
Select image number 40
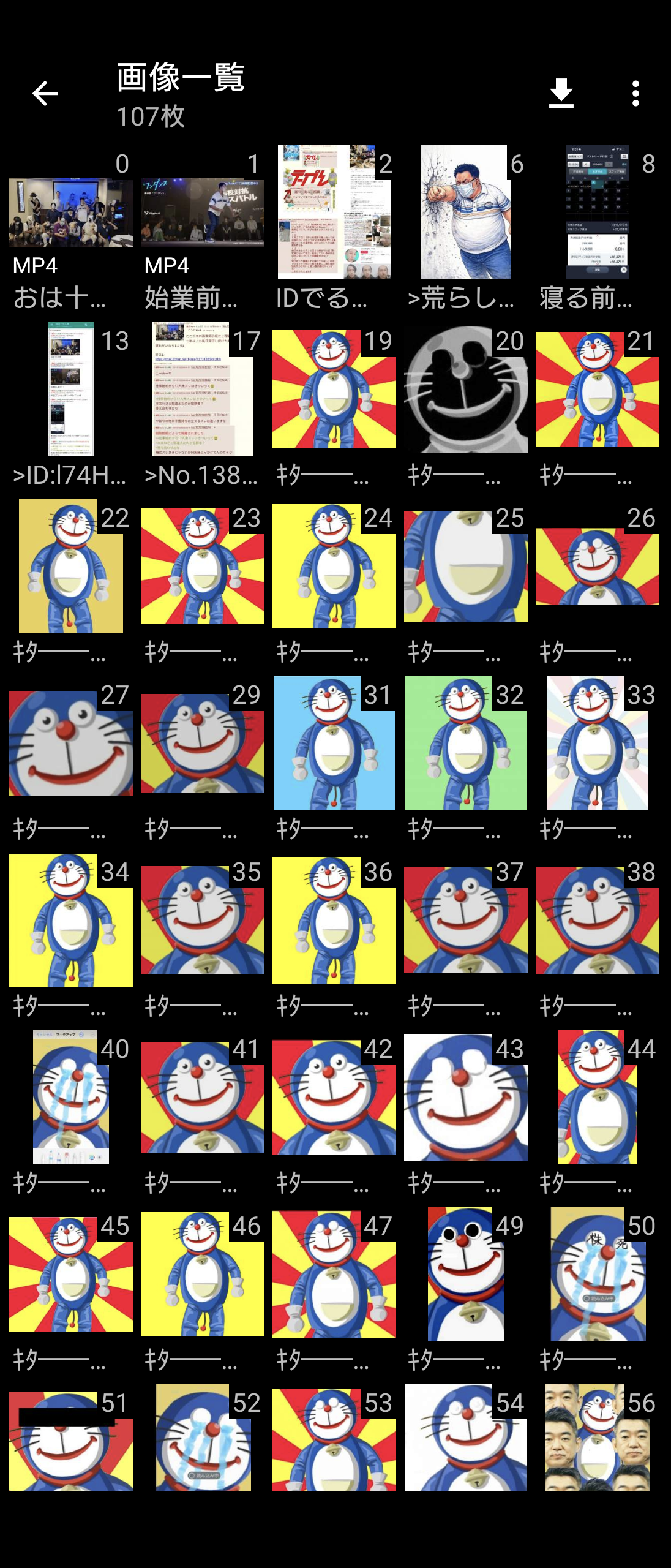(70, 1098)
